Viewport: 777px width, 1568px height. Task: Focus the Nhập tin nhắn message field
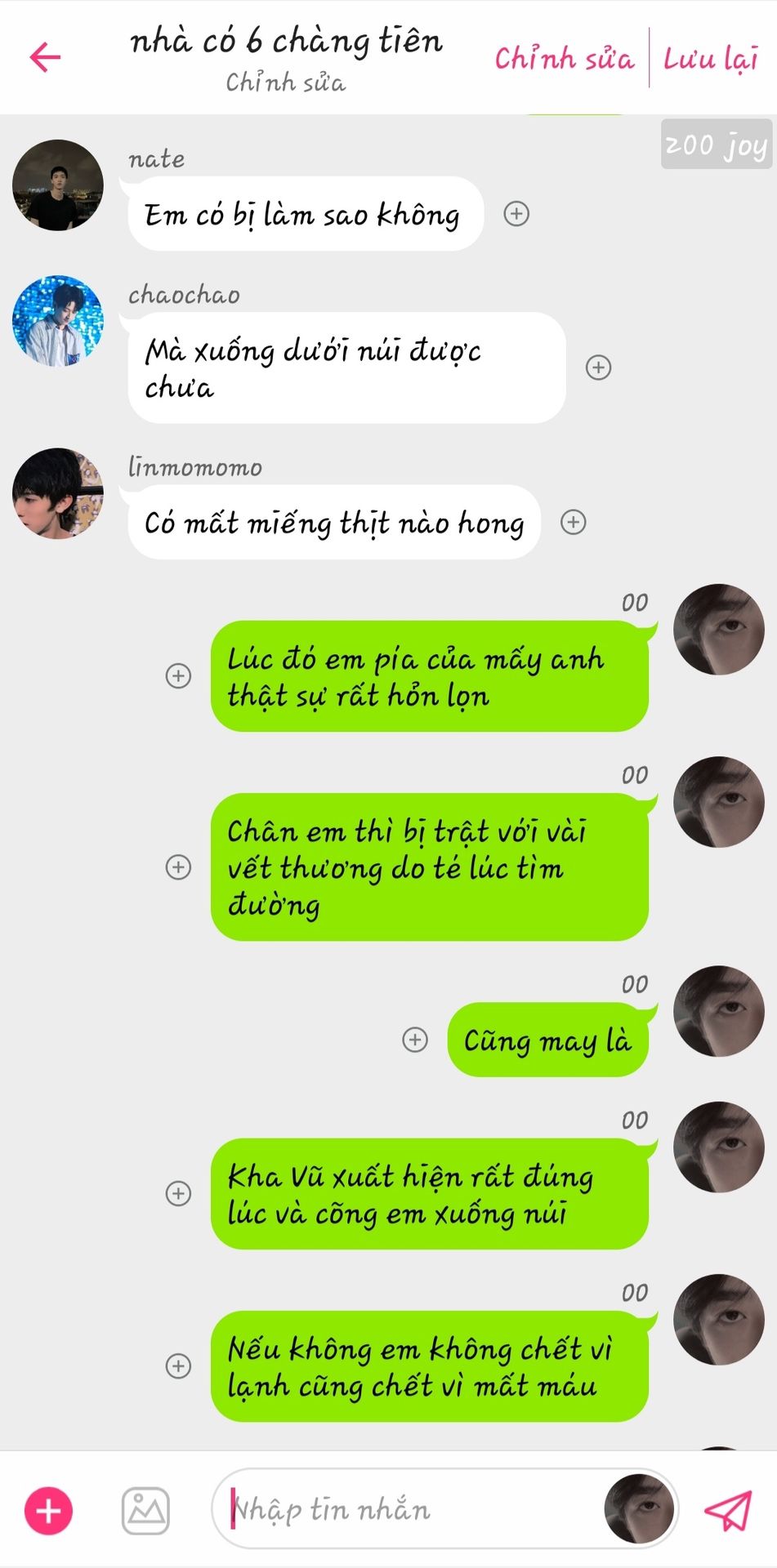coord(409,1510)
